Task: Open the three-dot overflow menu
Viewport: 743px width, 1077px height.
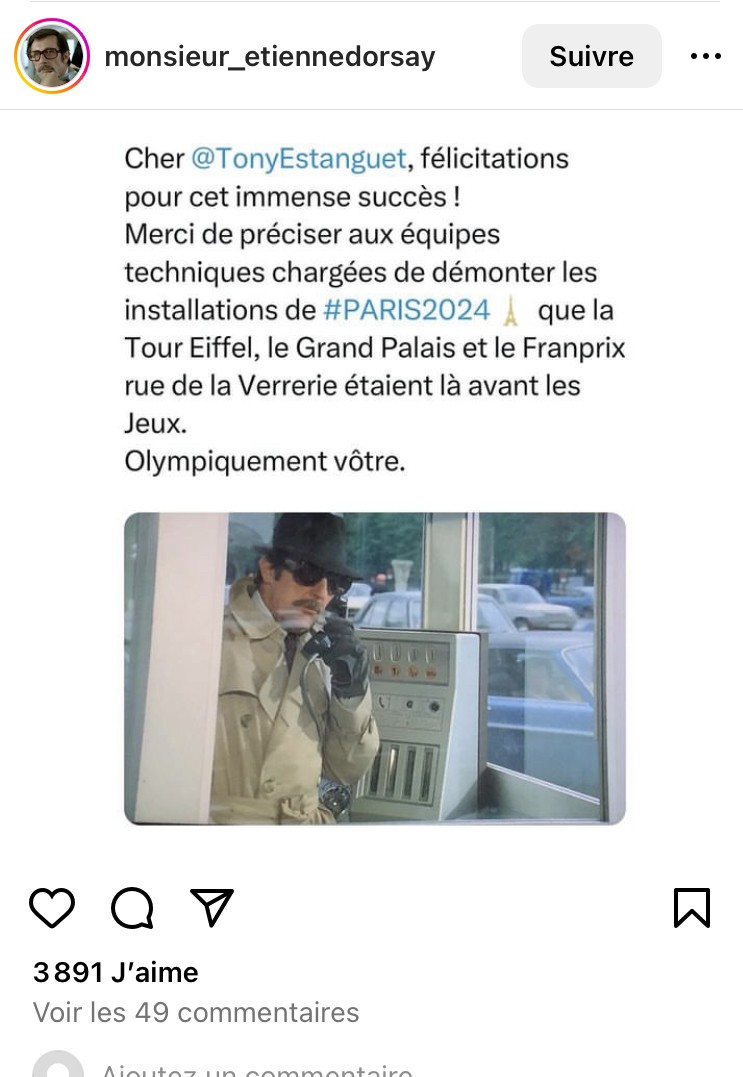Action: coord(706,57)
